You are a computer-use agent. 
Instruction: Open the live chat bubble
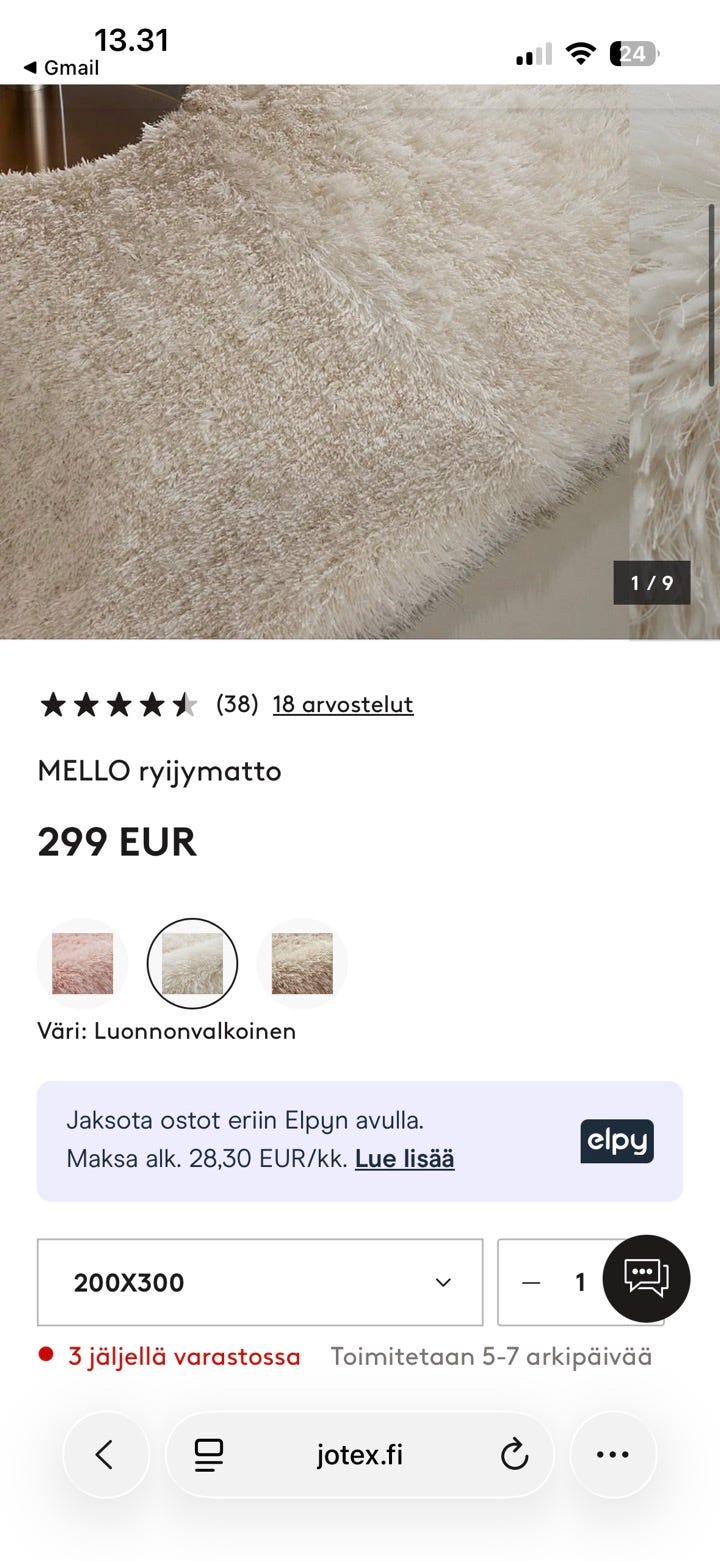coord(646,1279)
